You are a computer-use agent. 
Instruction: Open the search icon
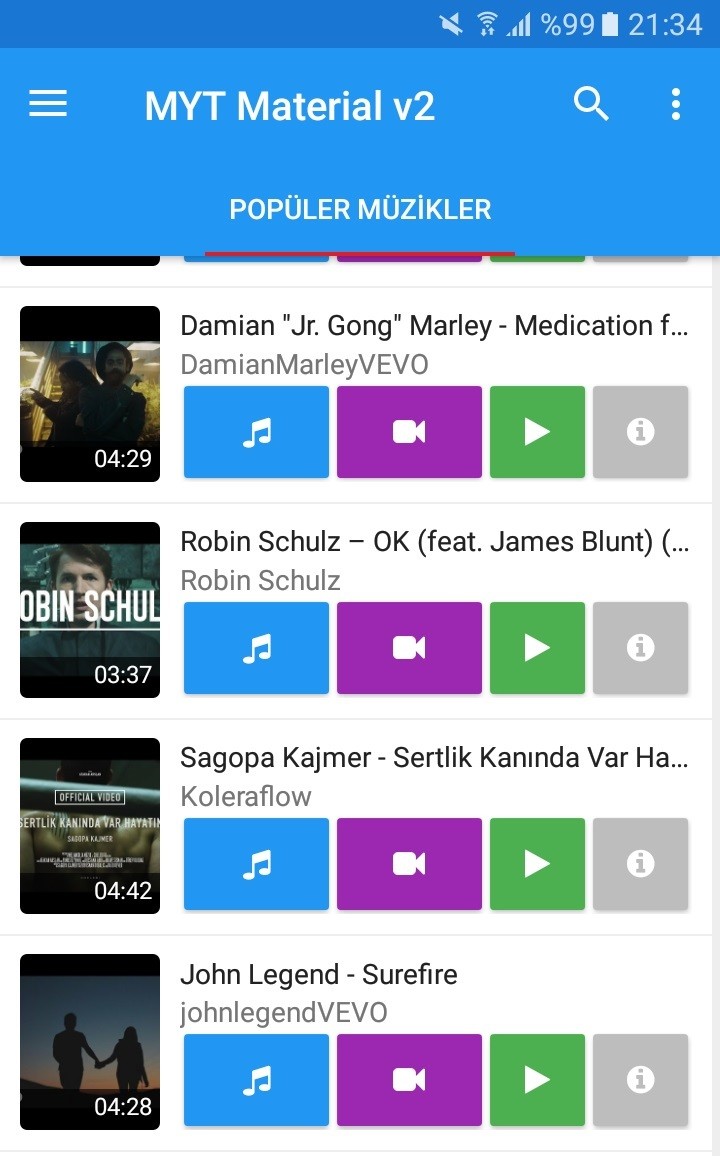(590, 104)
